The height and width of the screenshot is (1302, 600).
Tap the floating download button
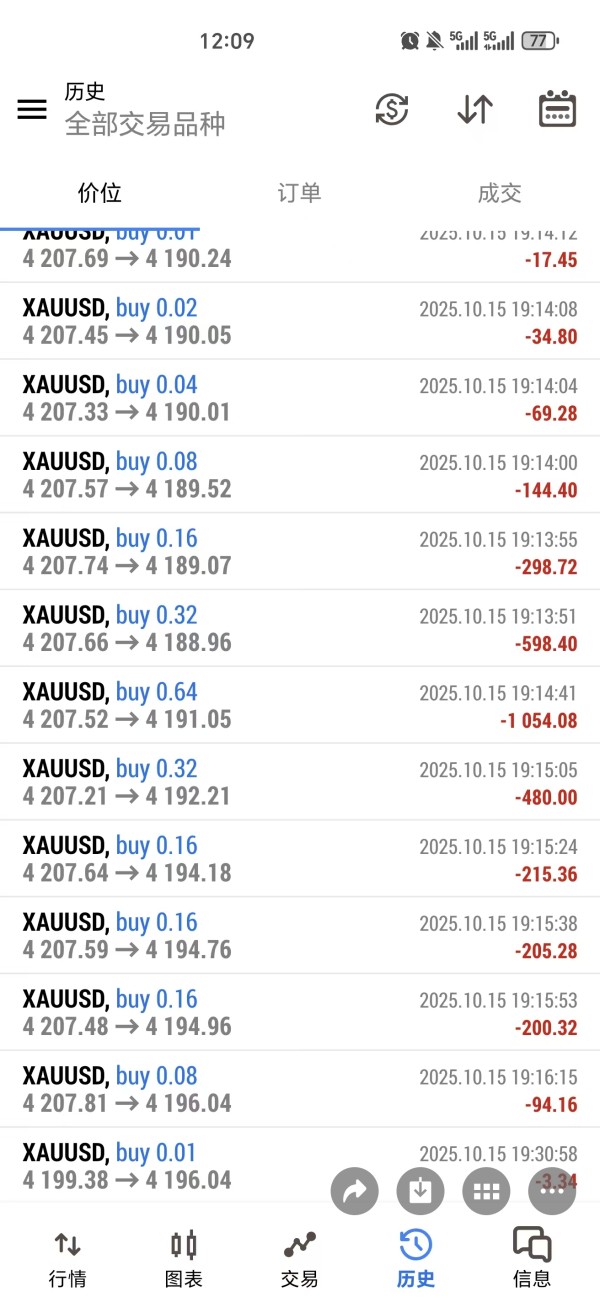(x=420, y=1191)
